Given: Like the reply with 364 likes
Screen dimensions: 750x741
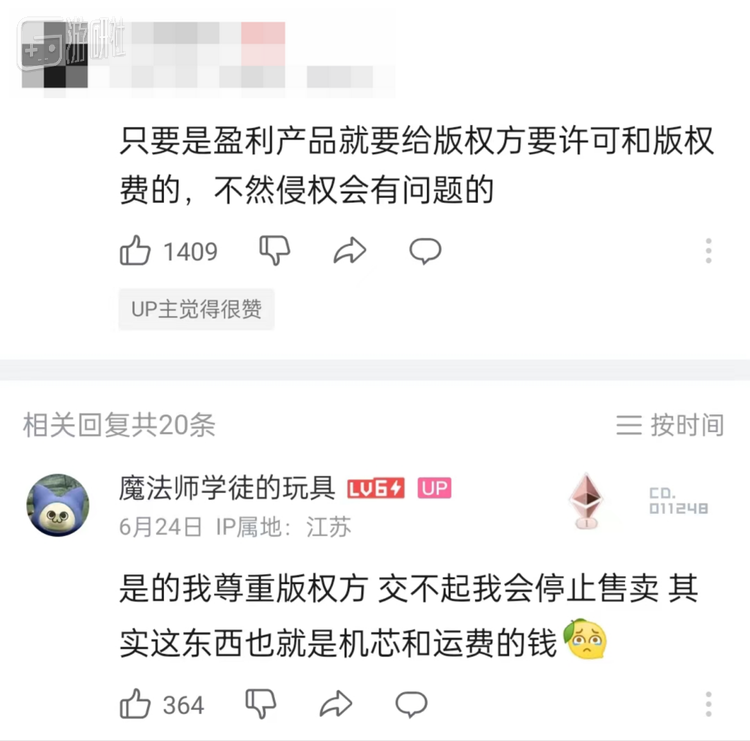Looking at the screenshot, I should pos(136,704).
